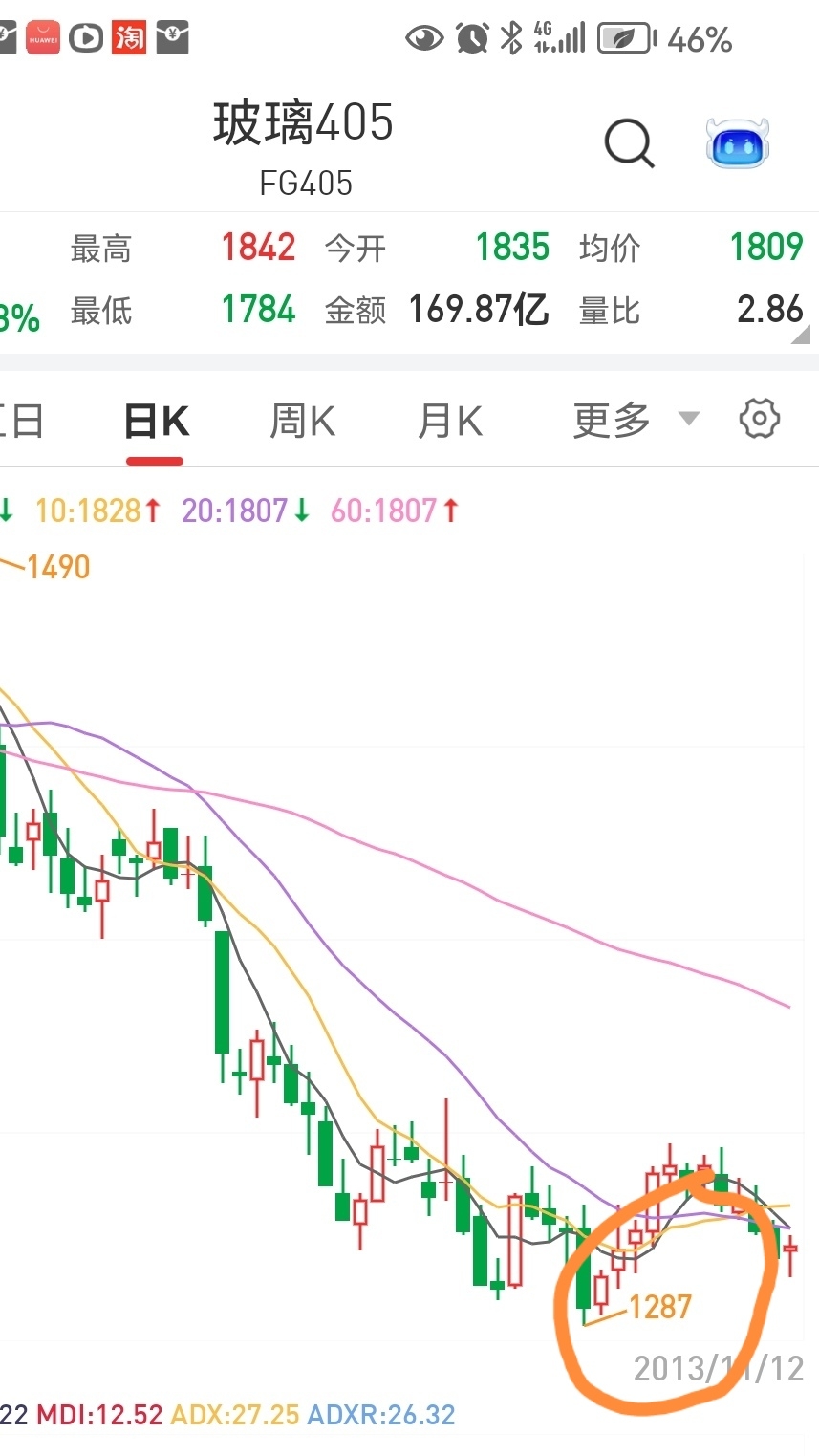Open the search magnifier icon

coord(629,142)
